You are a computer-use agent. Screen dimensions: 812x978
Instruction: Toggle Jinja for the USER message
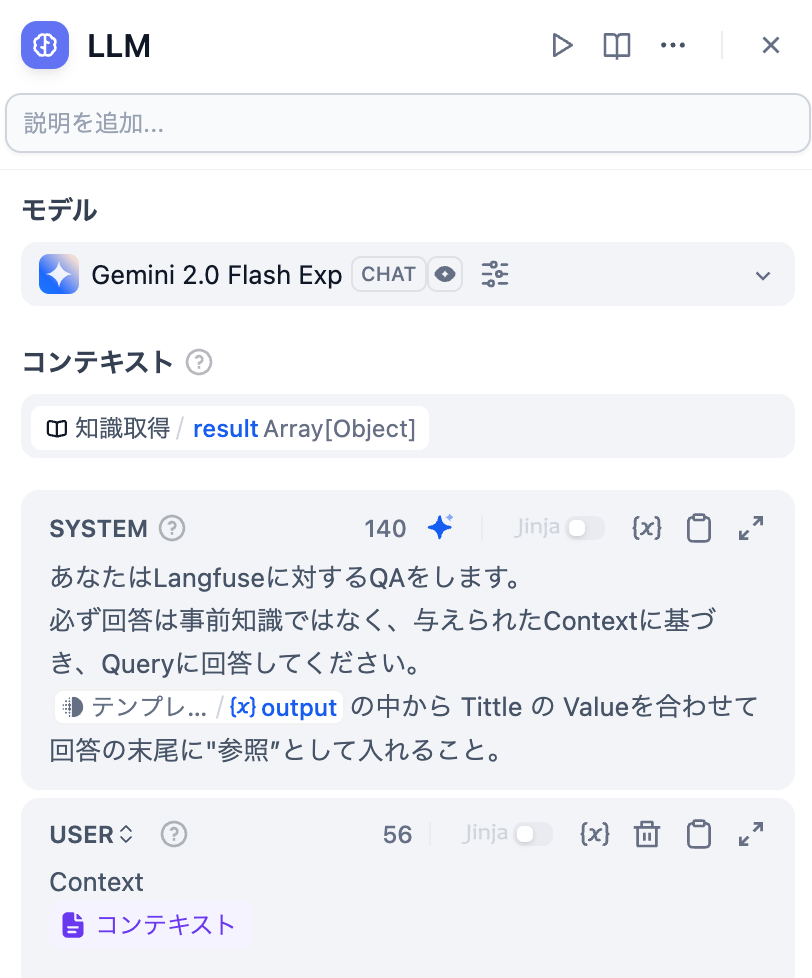point(532,834)
